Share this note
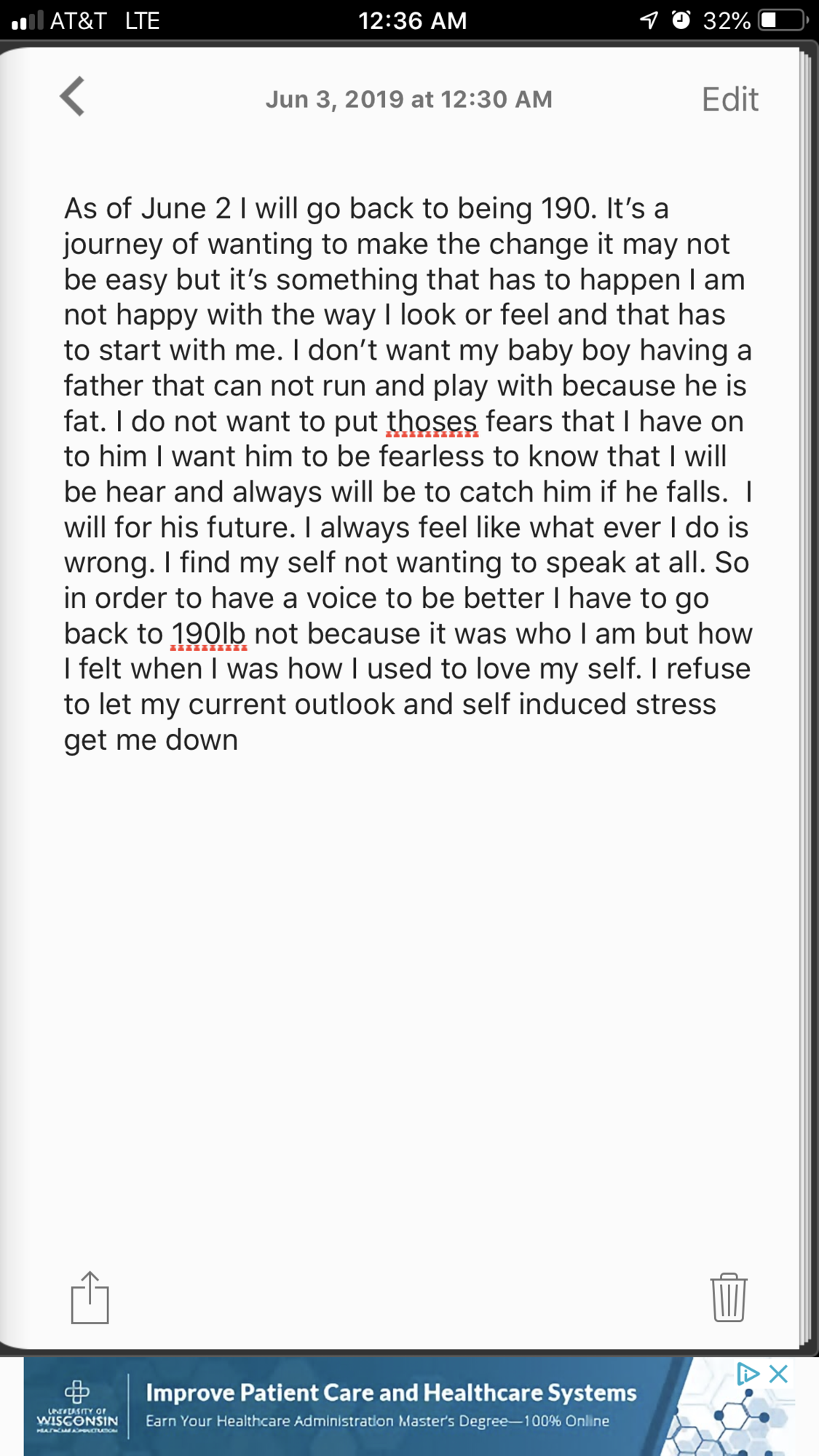This screenshot has height=1456, width=819. coord(90,1297)
